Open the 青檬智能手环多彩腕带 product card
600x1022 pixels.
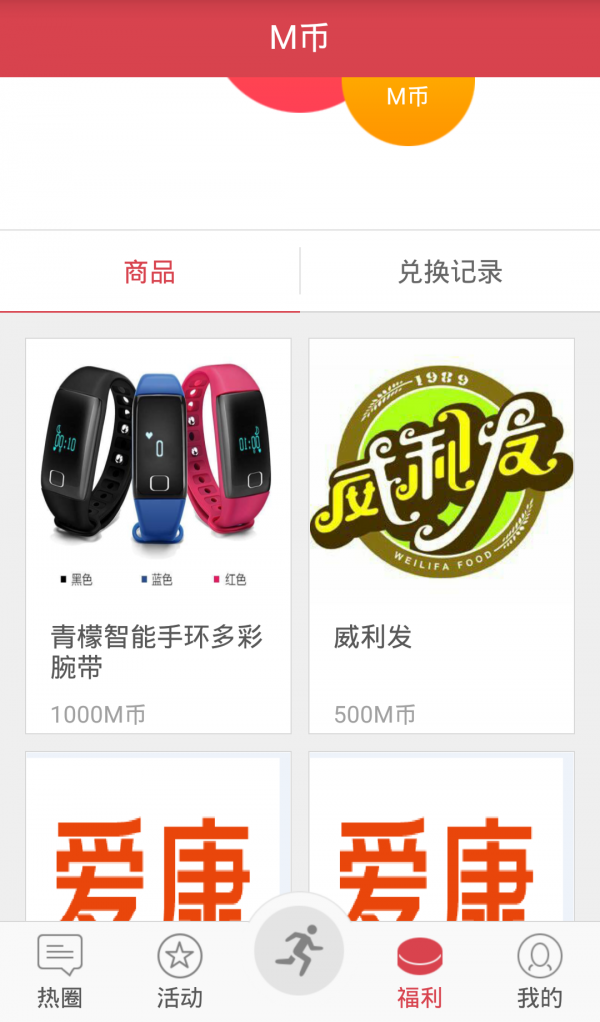[158, 535]
